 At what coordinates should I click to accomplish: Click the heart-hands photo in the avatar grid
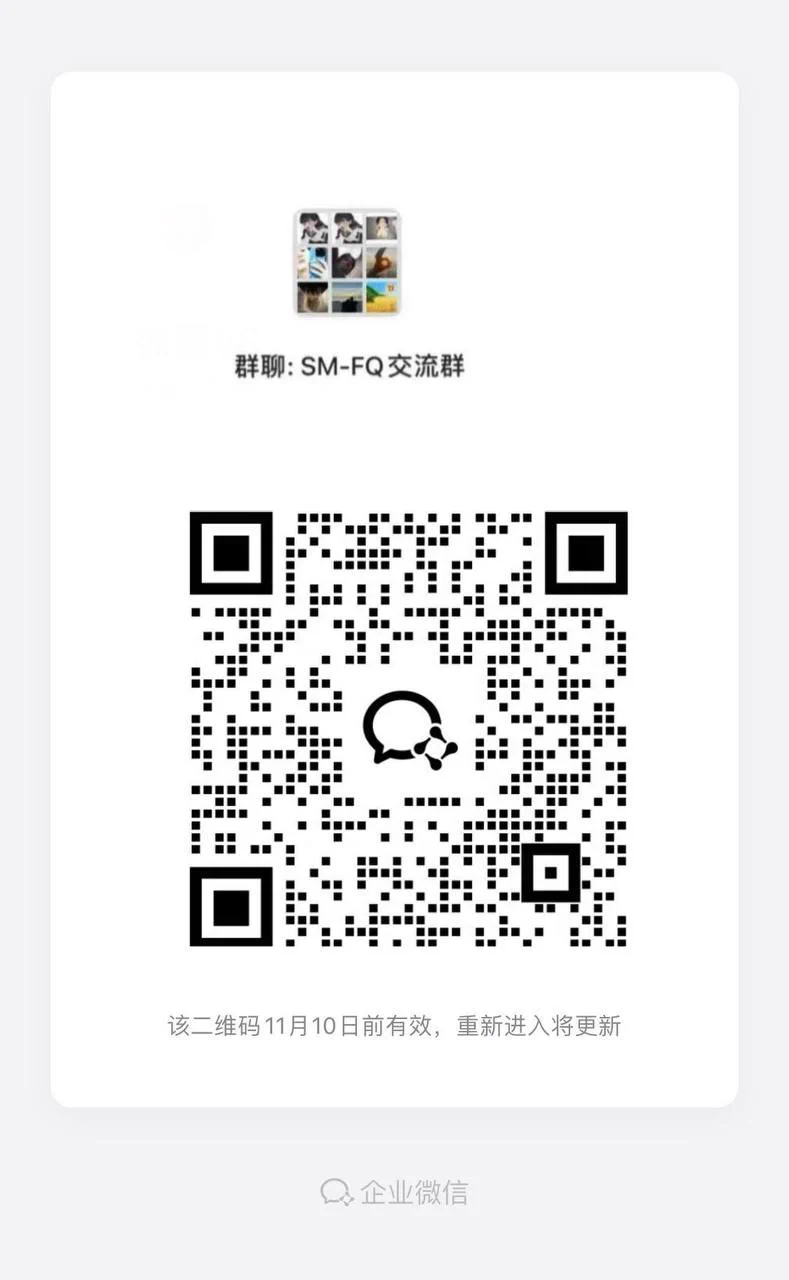click(x=381, y=263)
